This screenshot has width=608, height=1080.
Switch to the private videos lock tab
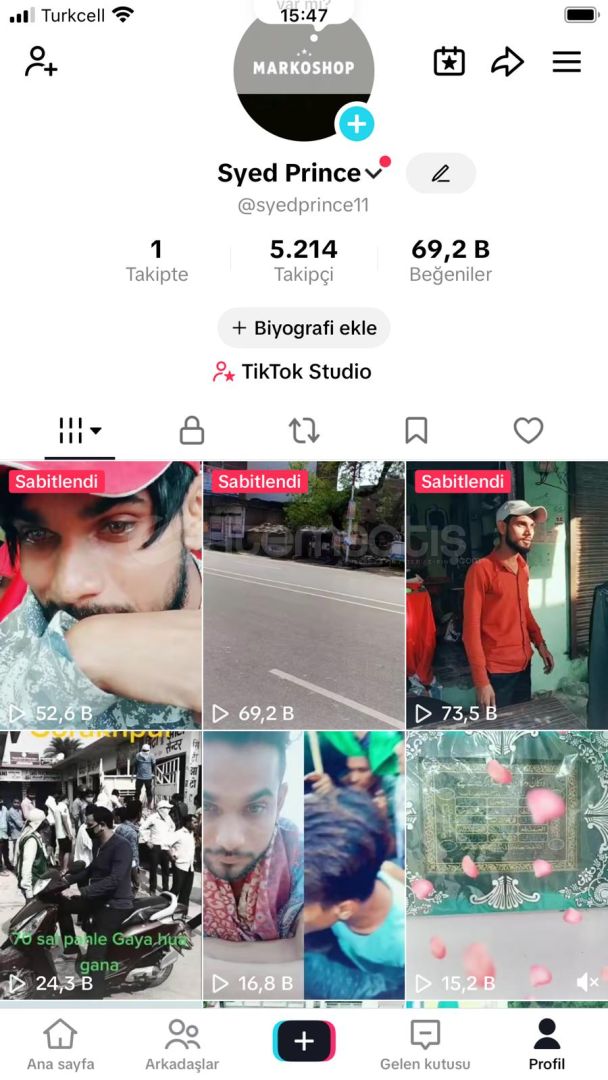[x=191, y=431]
